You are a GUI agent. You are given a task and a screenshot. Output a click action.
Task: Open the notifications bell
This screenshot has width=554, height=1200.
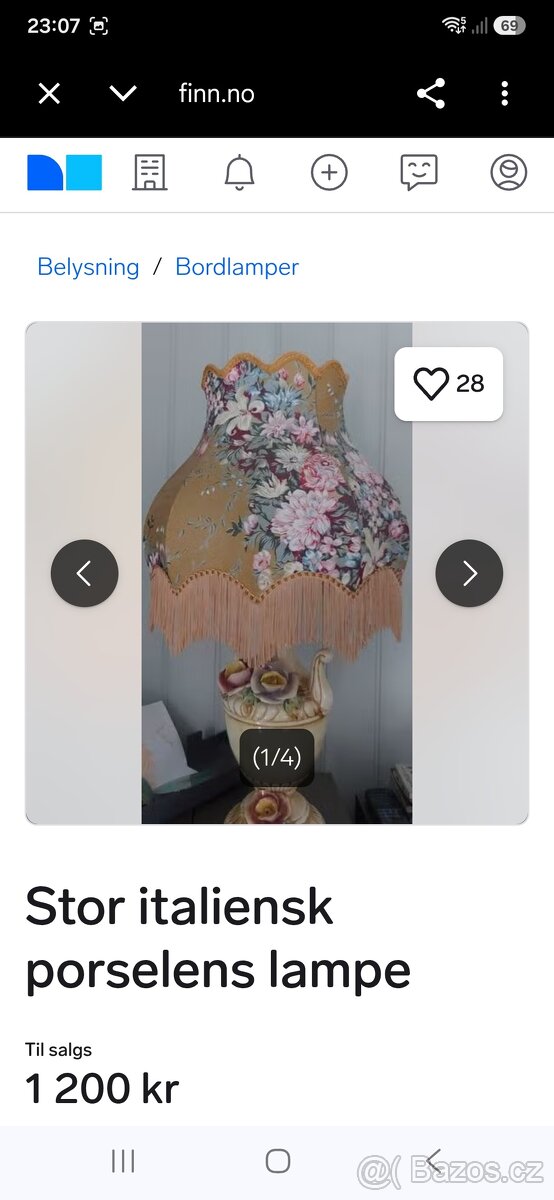[239, 173]
